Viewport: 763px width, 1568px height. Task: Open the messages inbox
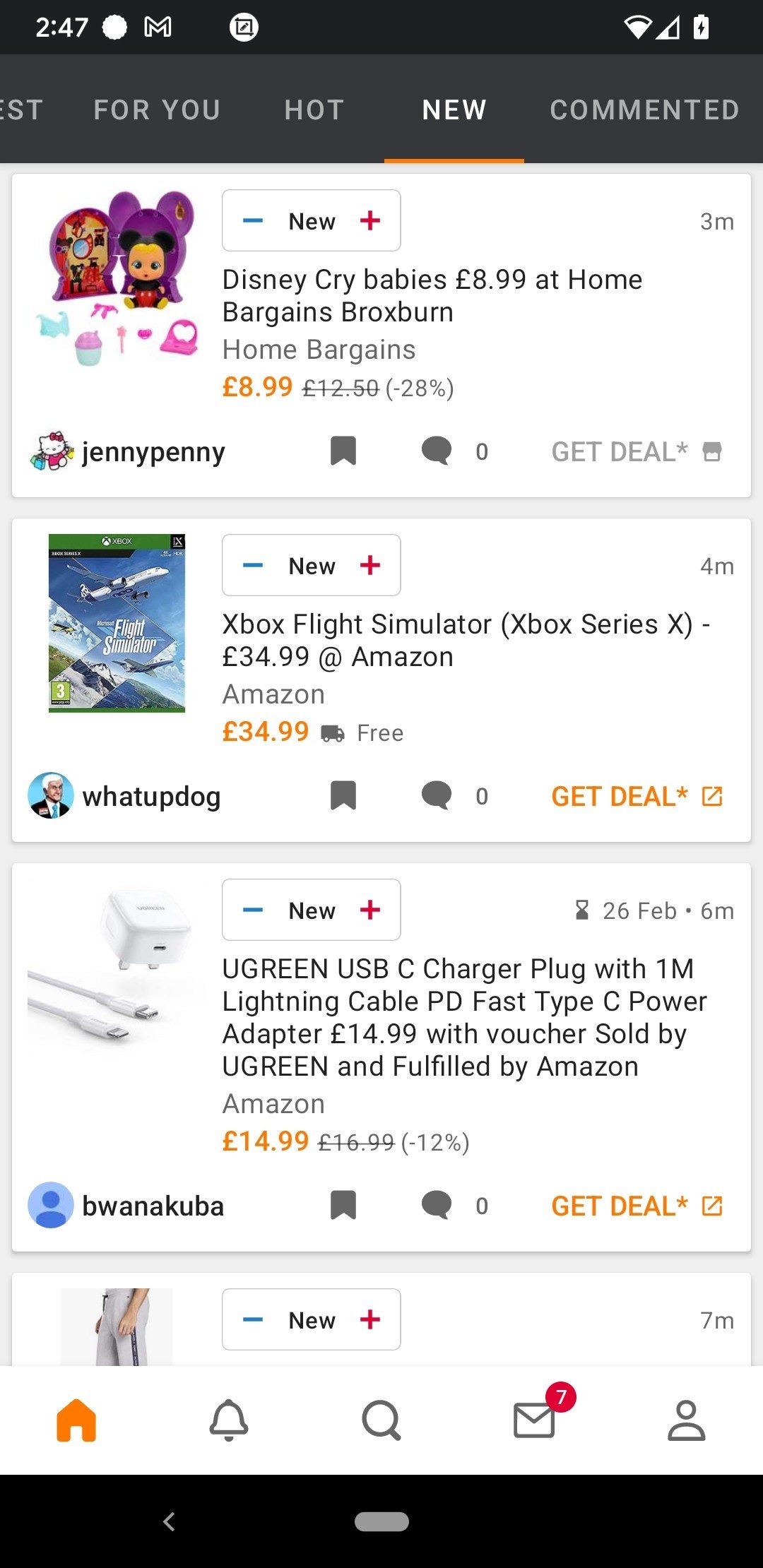[535, 1420]
